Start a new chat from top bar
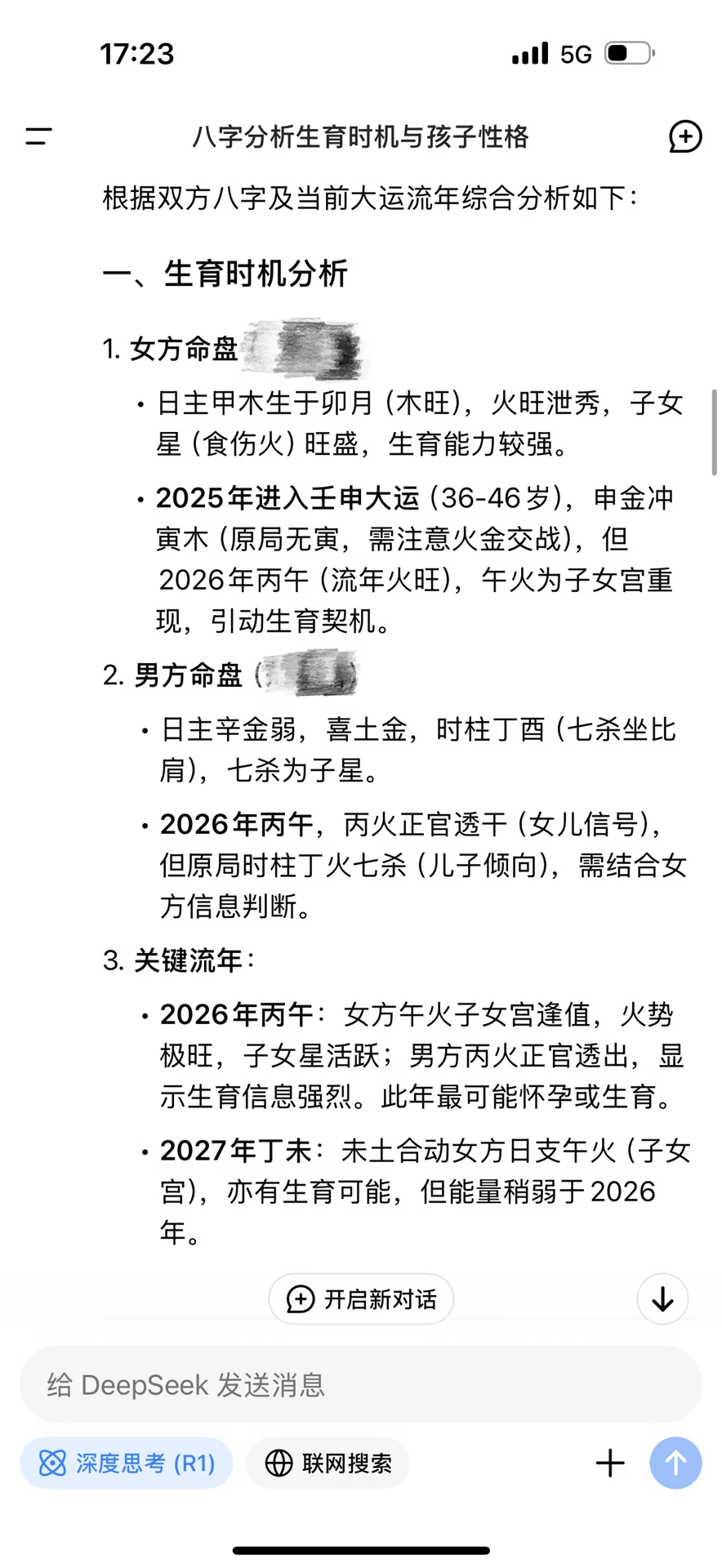 (x=684, y=136)
